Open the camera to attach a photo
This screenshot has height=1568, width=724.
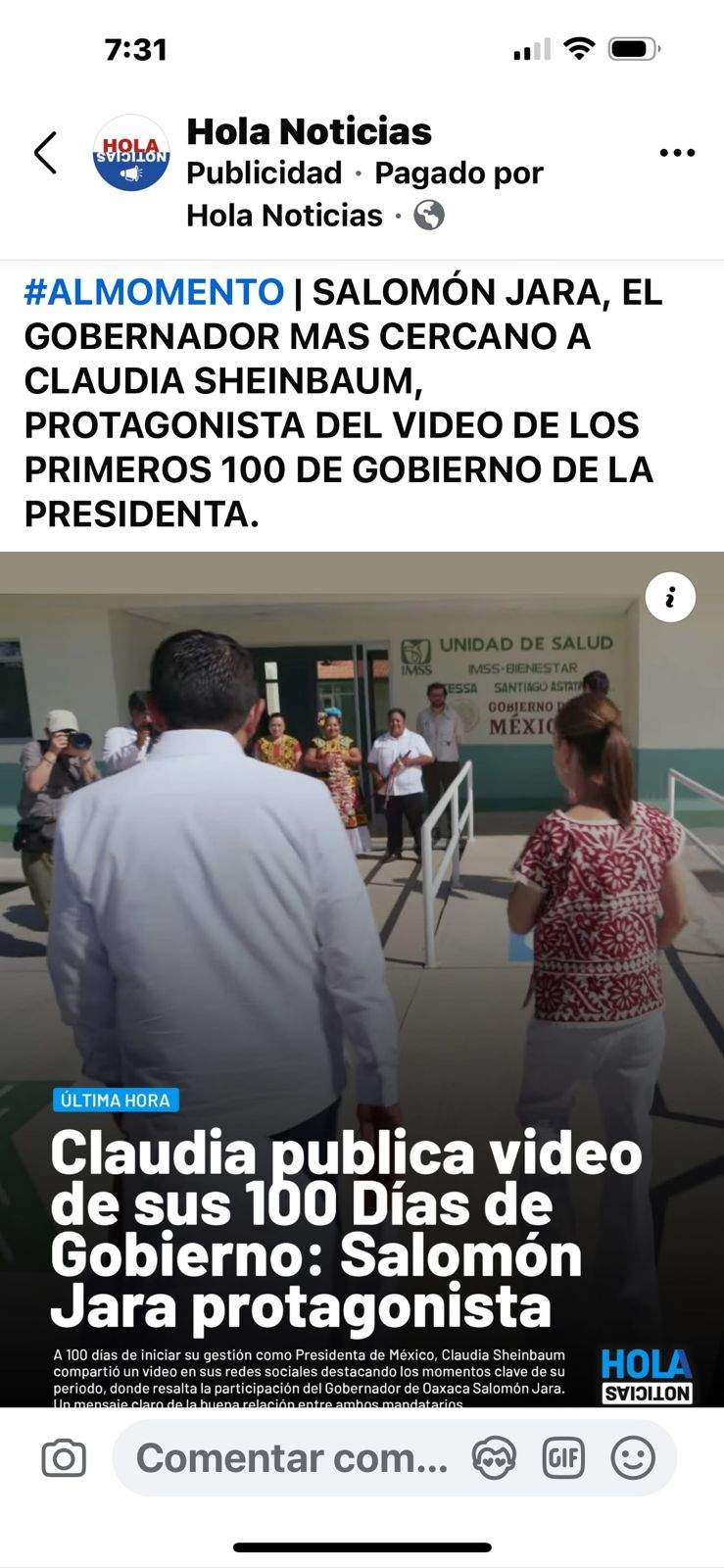[x=64, y=1458]
